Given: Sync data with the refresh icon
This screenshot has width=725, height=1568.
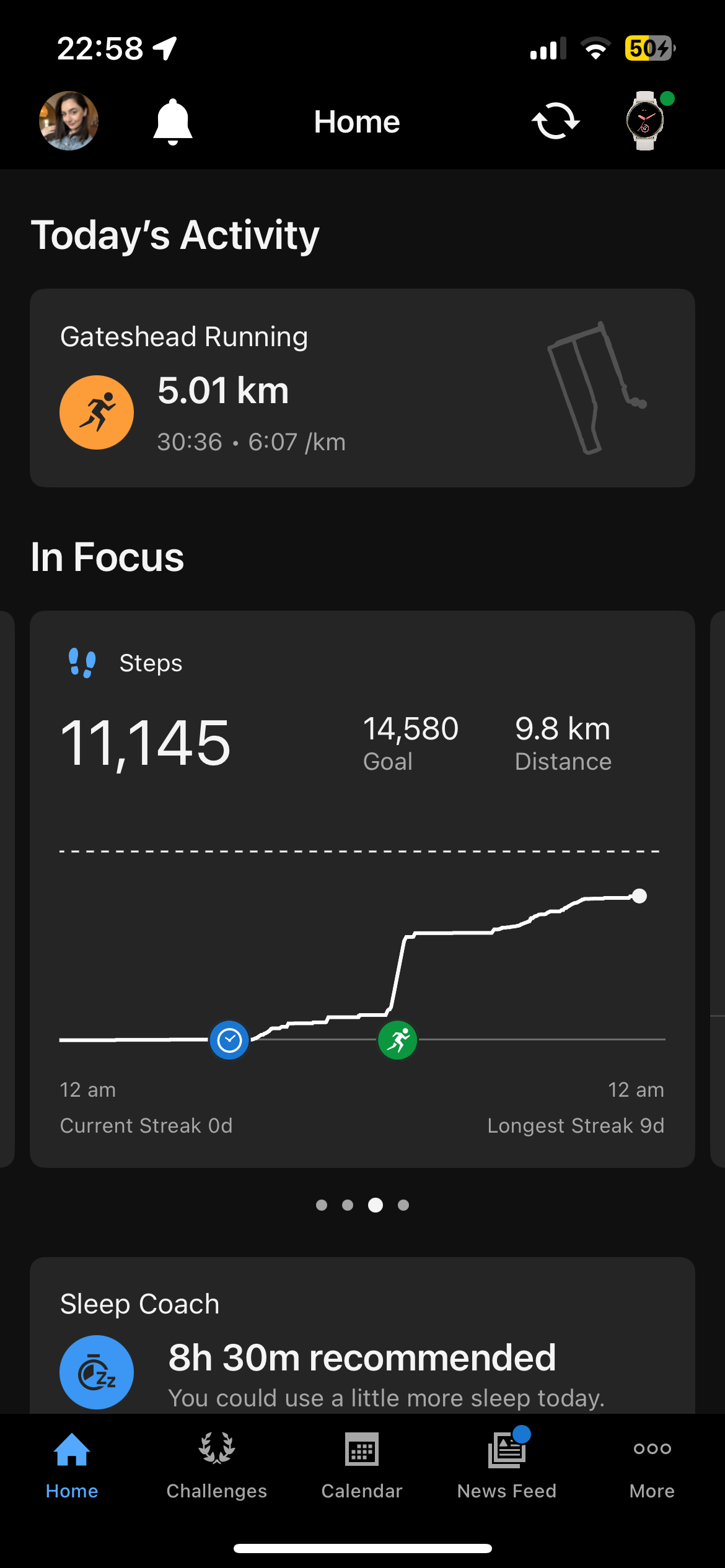Looking at the screenshot, I should click(x=555, y=121).
